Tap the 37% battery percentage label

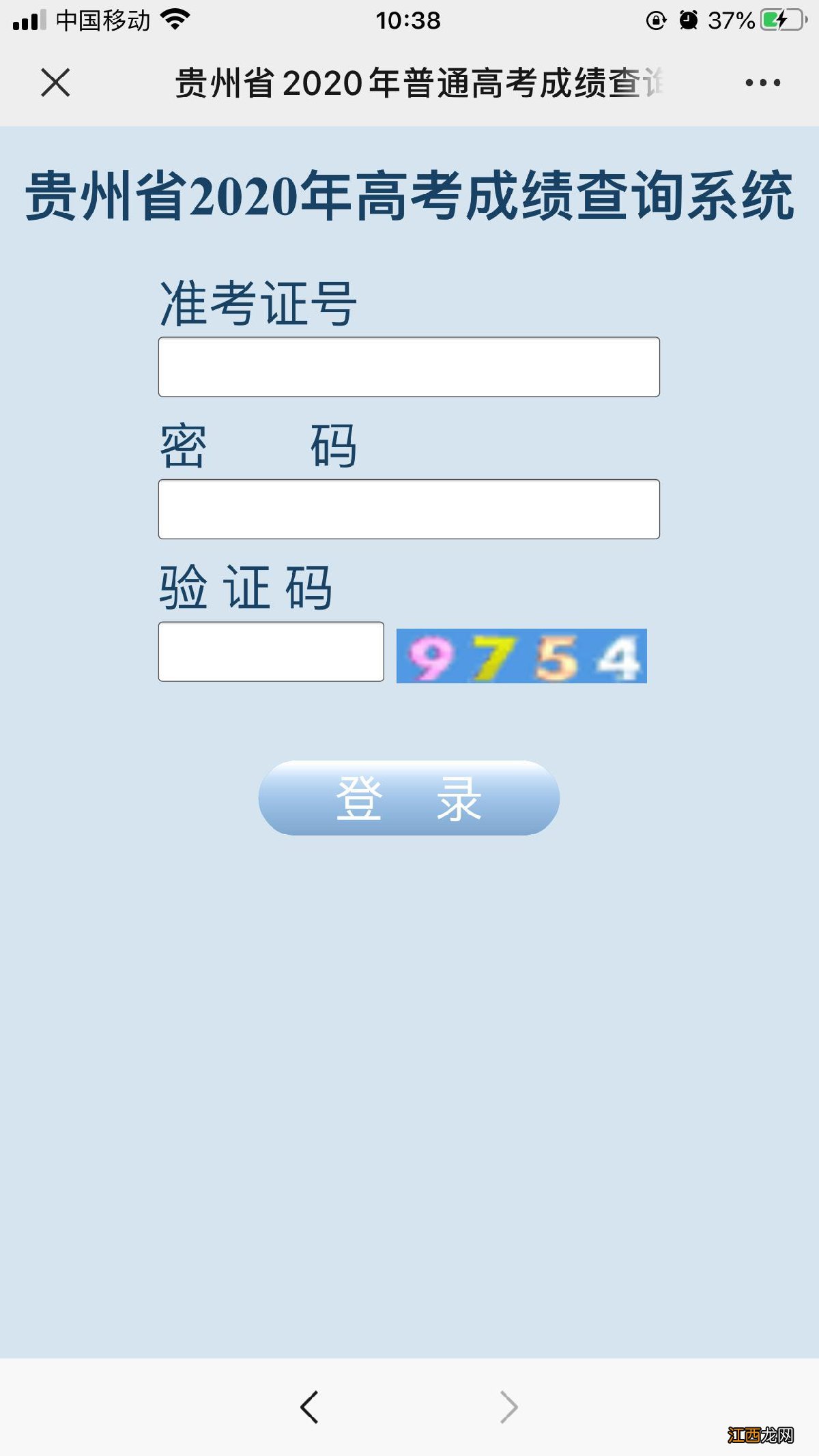(730, 20)
